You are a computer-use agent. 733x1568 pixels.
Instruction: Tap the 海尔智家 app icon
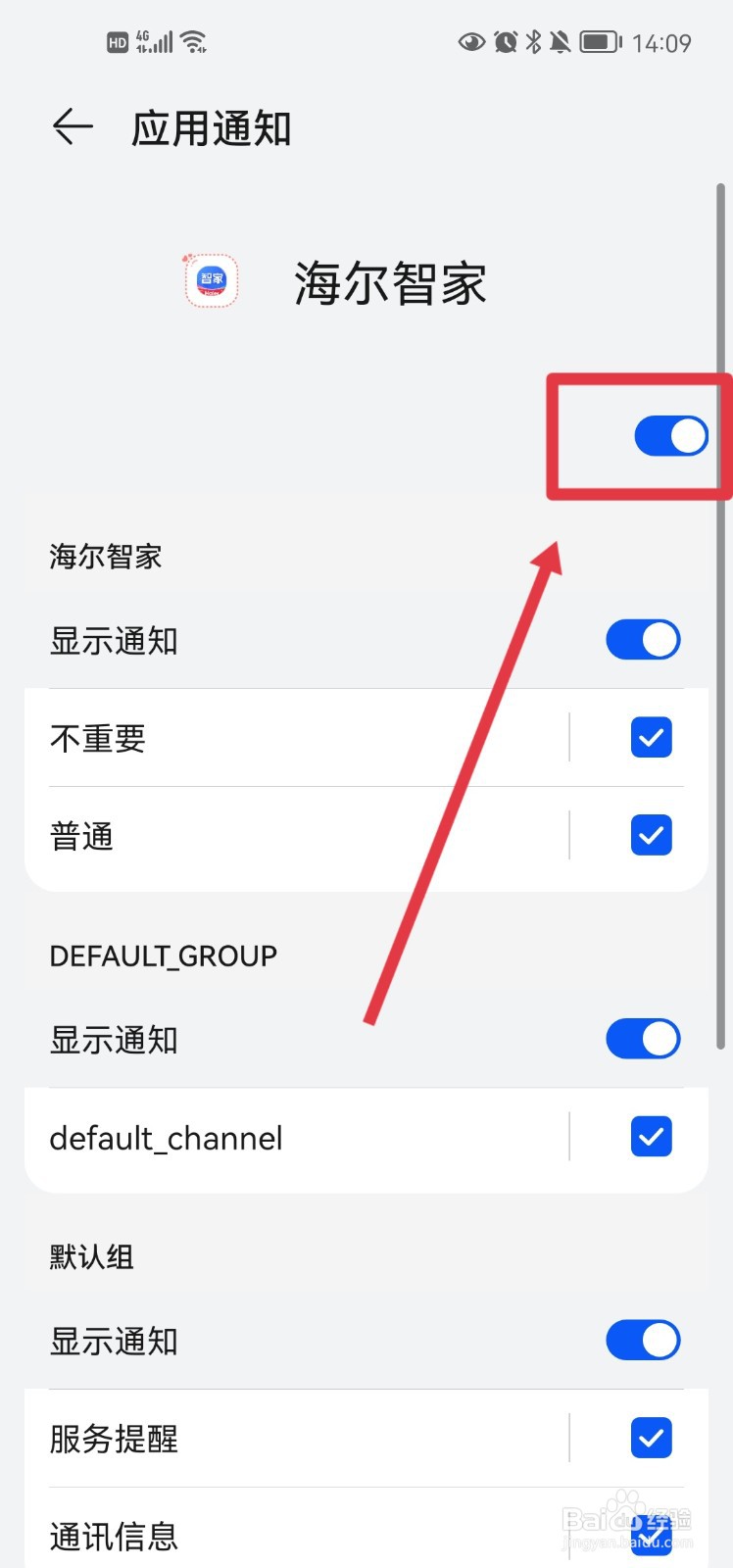click(211, 280)
